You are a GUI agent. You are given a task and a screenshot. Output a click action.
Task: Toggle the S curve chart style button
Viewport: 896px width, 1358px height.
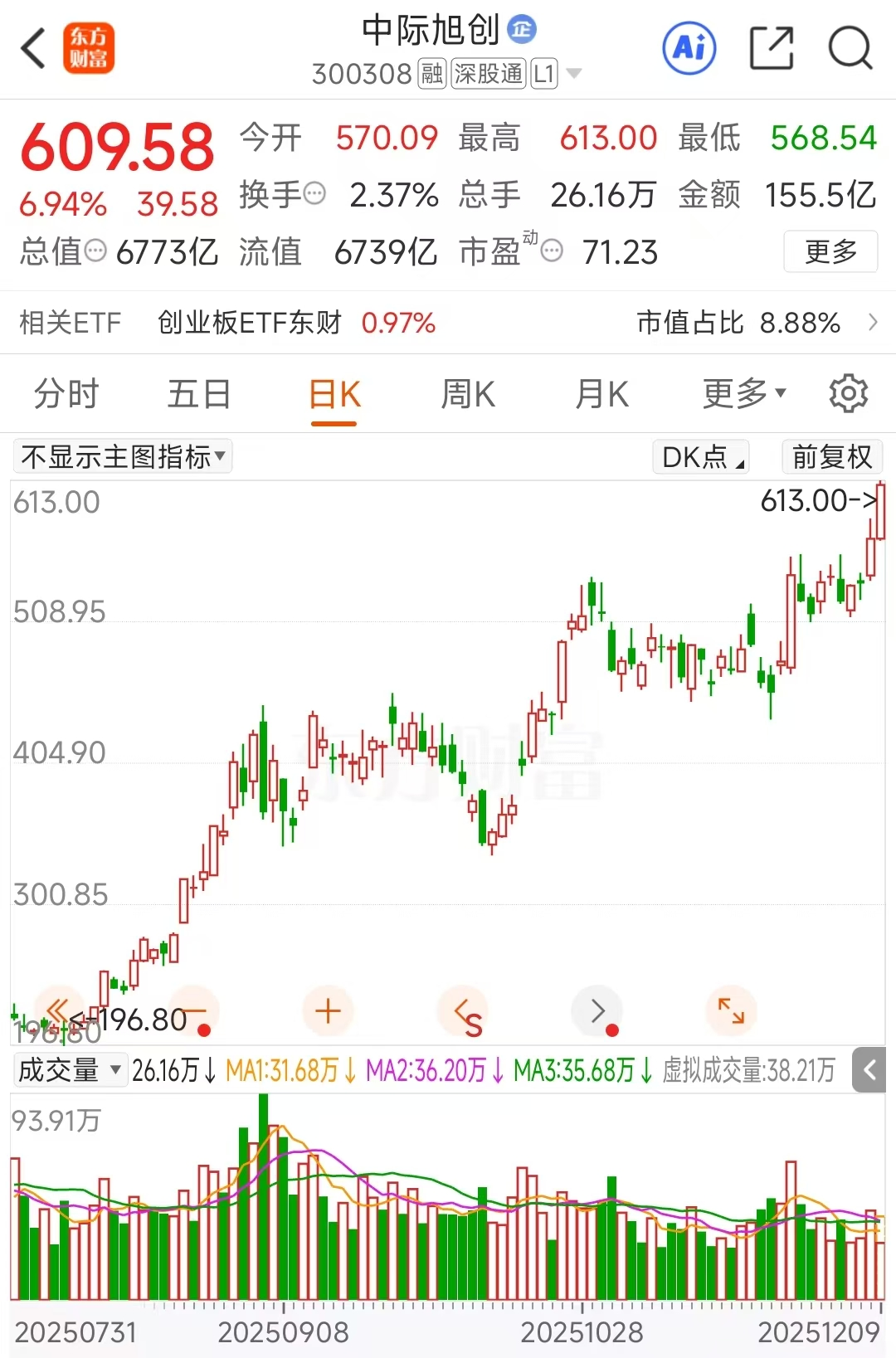(463, 1011)
